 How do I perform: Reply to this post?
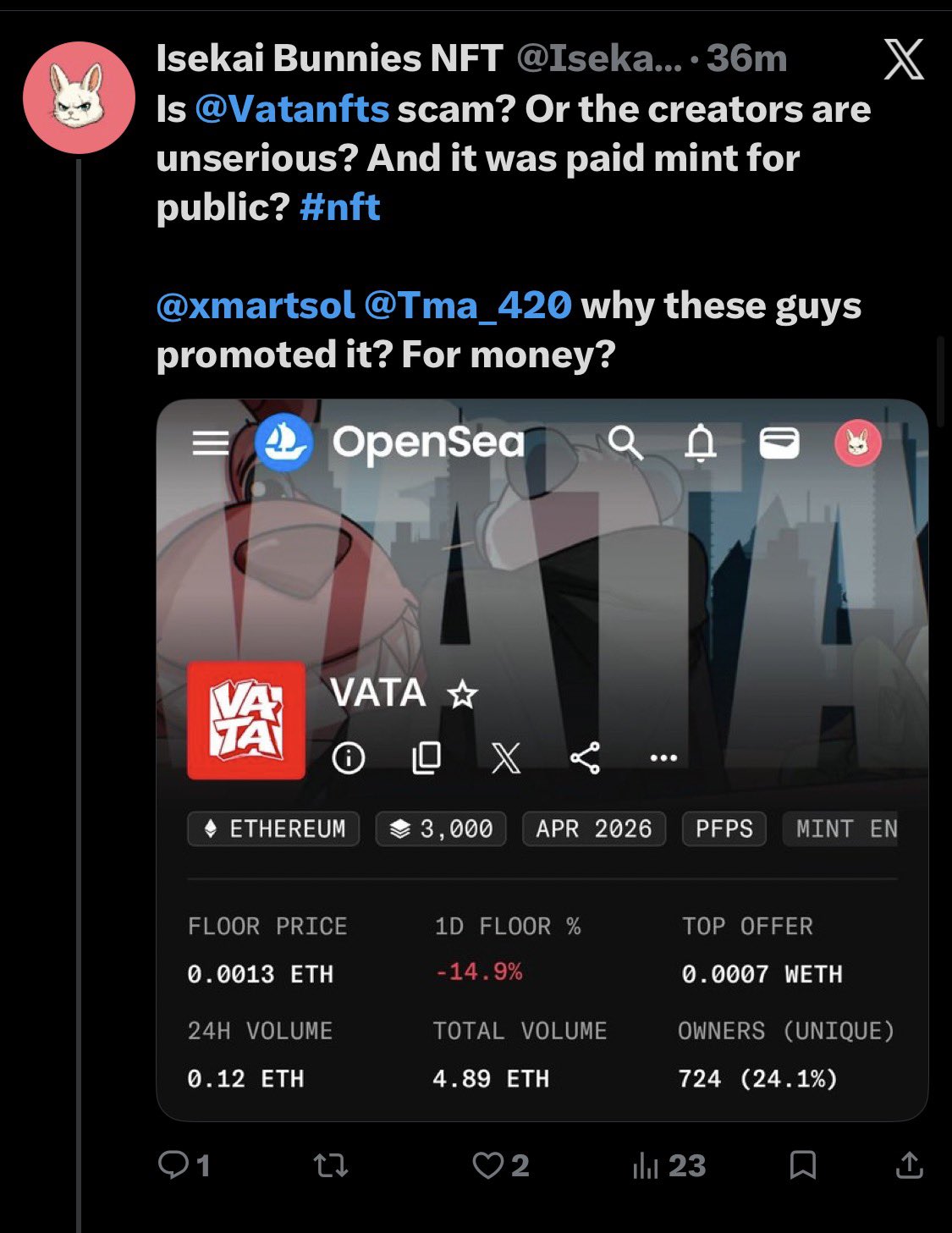tap(175, 1165)
